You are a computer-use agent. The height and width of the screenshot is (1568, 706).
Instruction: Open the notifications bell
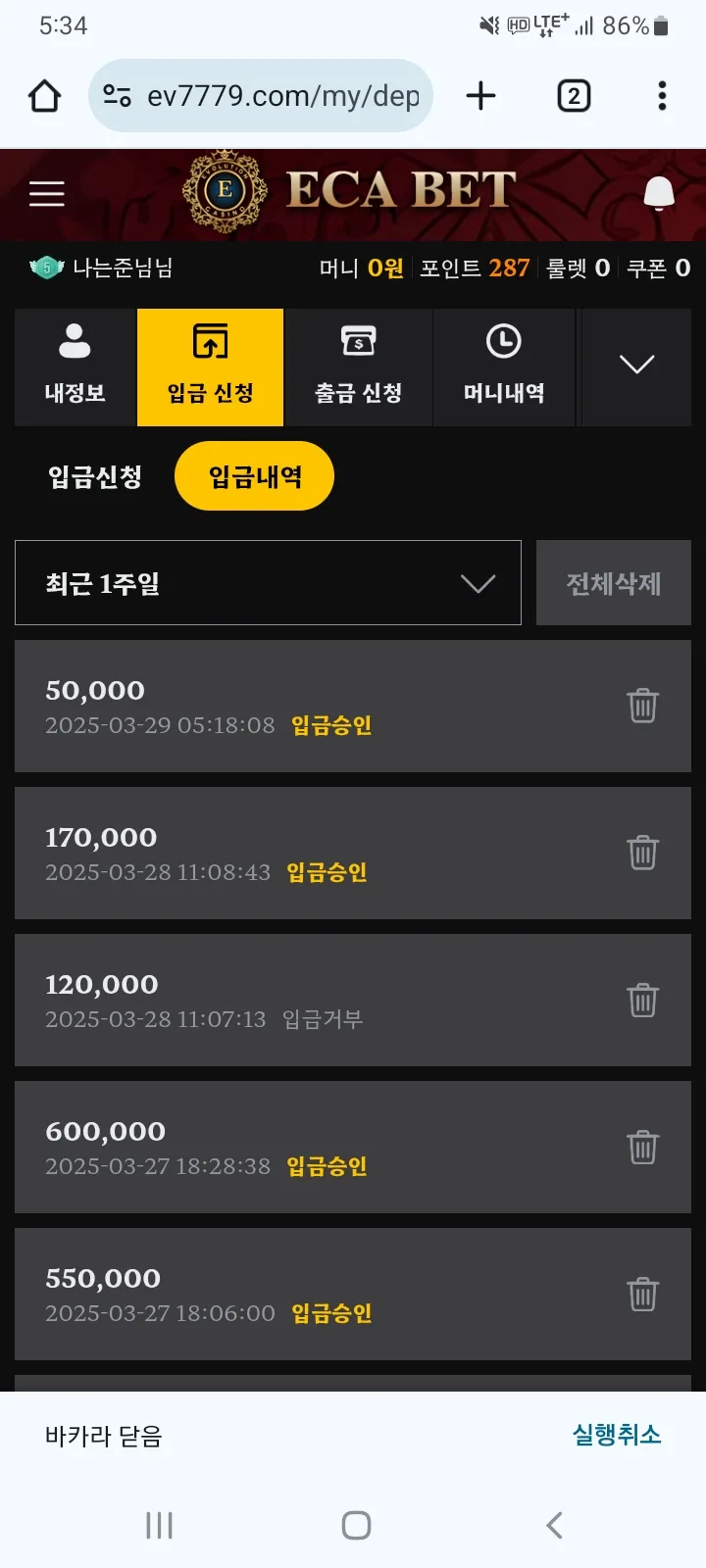[659, 194]
